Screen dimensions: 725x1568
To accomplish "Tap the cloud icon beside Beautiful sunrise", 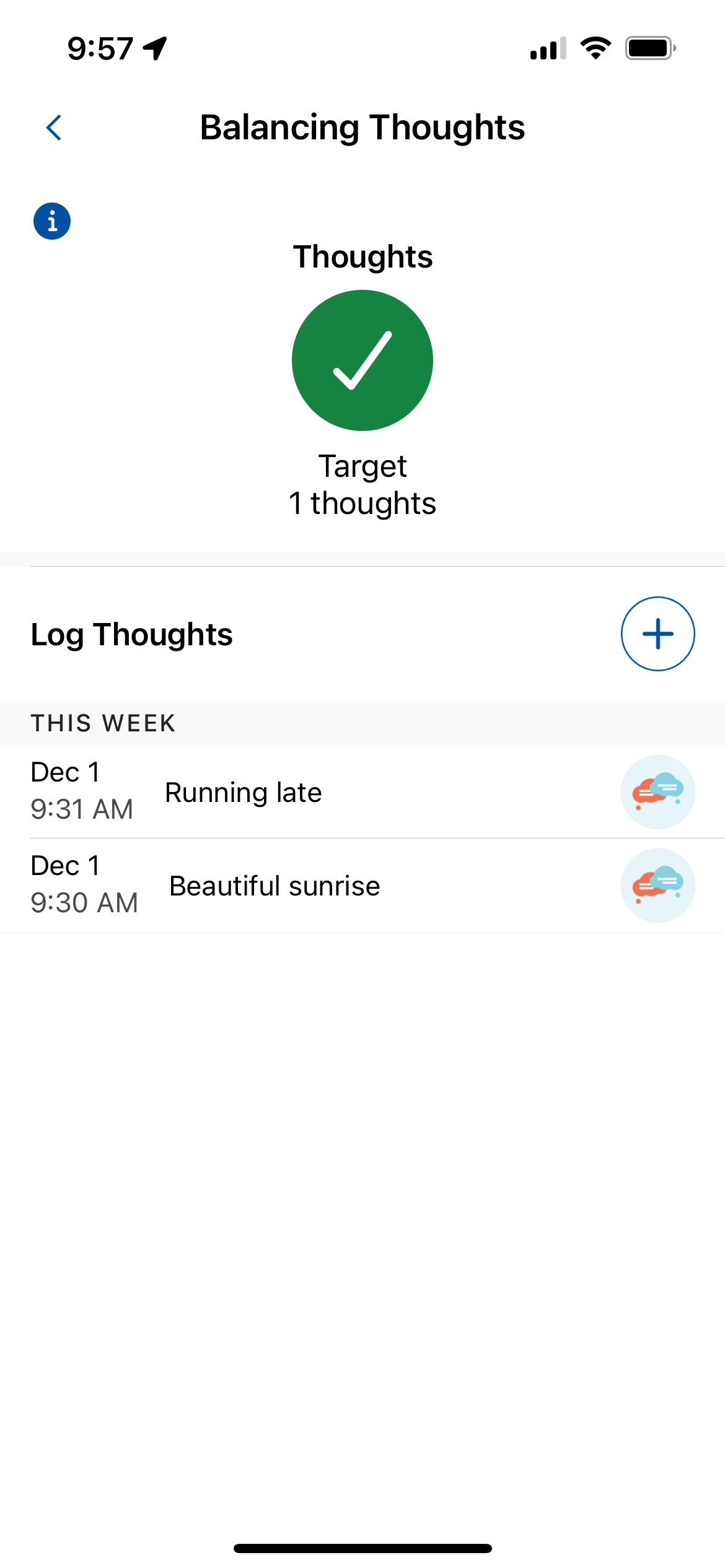I will point(657,886).
